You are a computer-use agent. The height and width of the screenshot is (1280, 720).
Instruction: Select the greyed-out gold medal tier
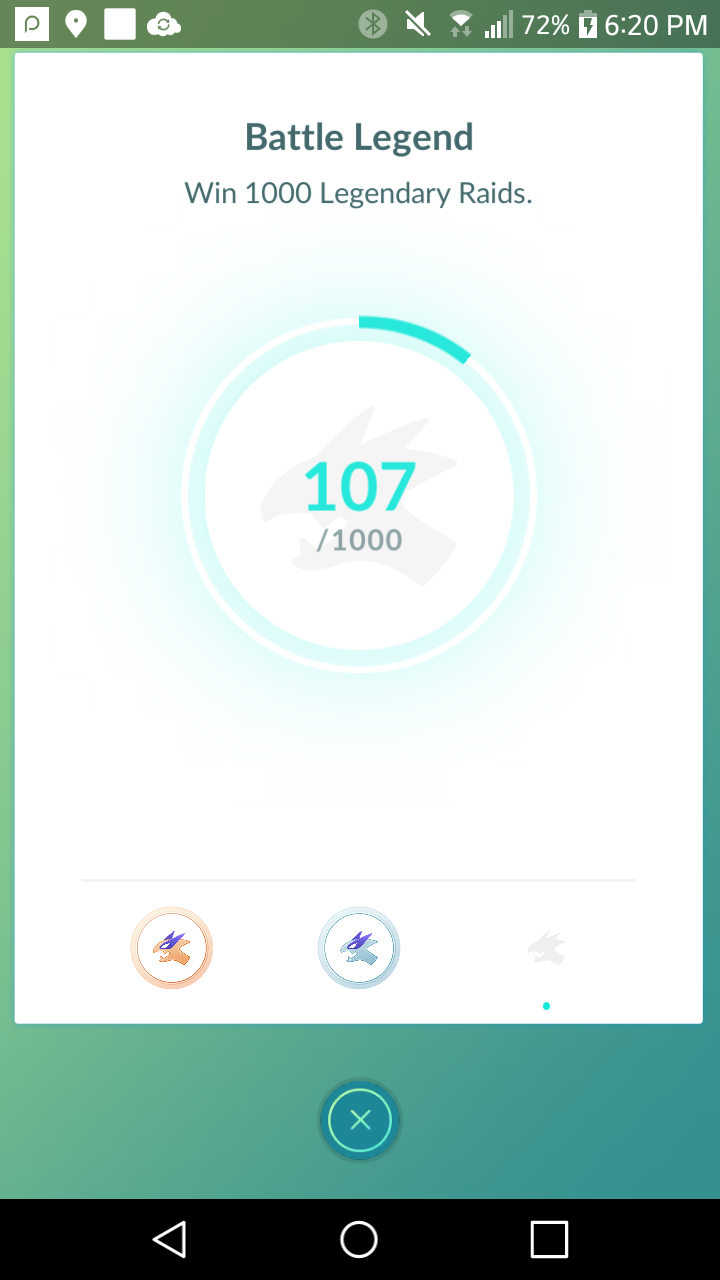[546, 948]
